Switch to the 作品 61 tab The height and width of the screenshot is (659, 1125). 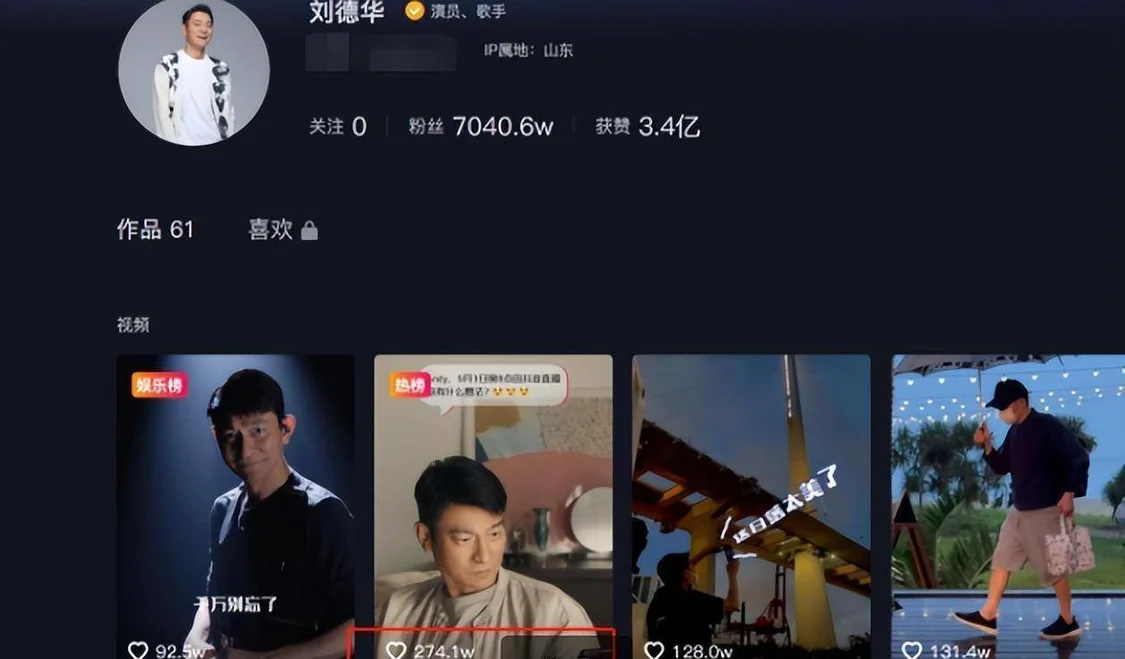point(155,230)
